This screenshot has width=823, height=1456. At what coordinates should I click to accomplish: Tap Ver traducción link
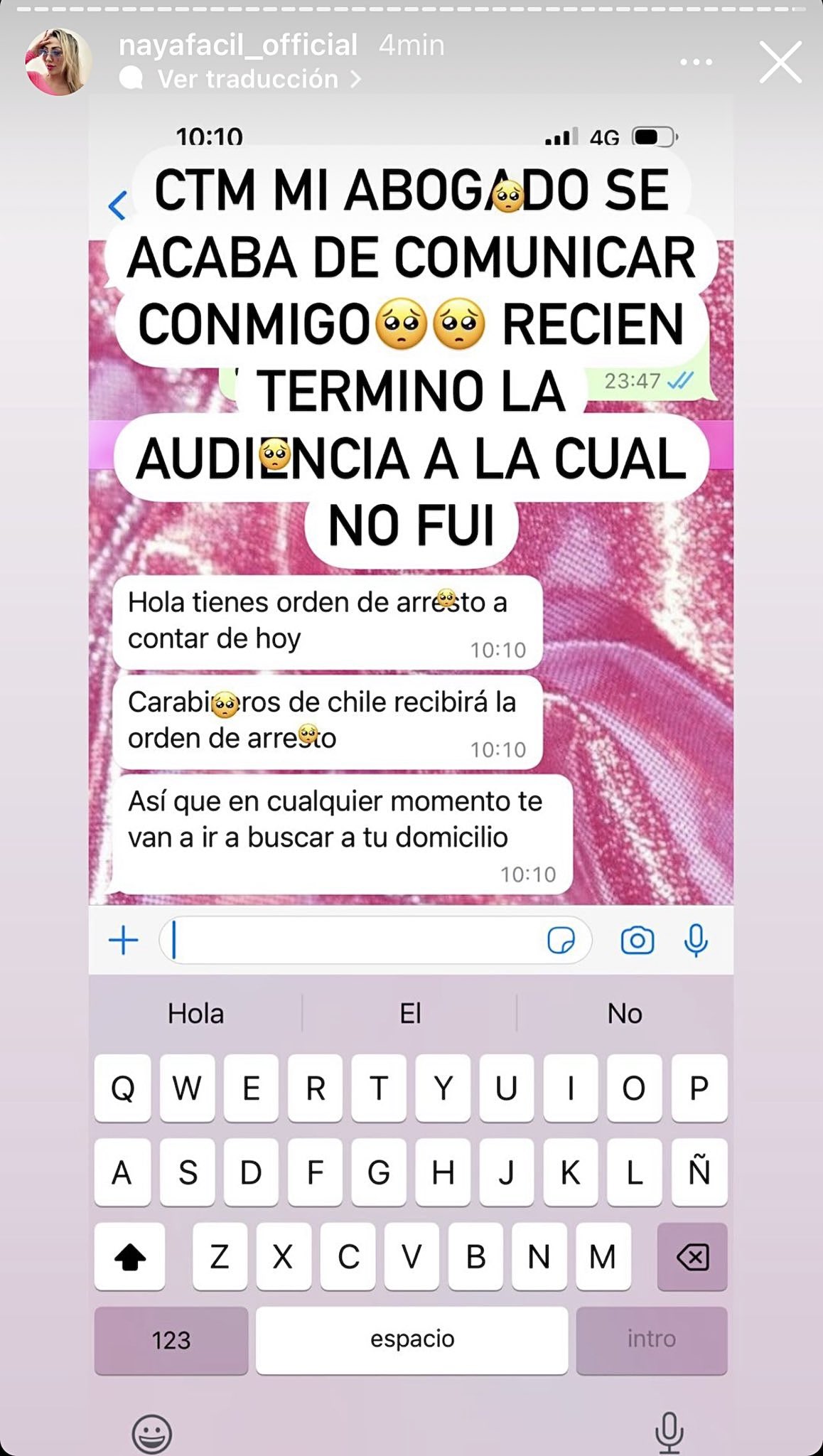(x=247, y=79)
